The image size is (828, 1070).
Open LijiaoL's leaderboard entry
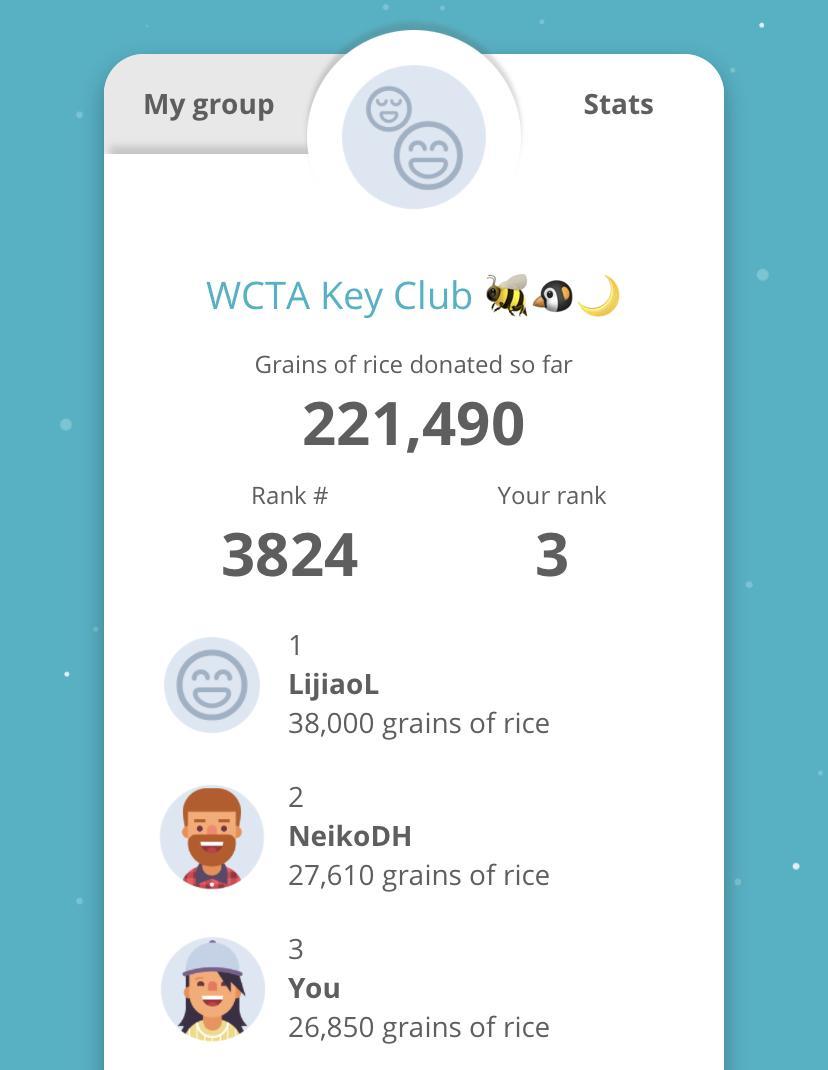[x=333, y=685]
